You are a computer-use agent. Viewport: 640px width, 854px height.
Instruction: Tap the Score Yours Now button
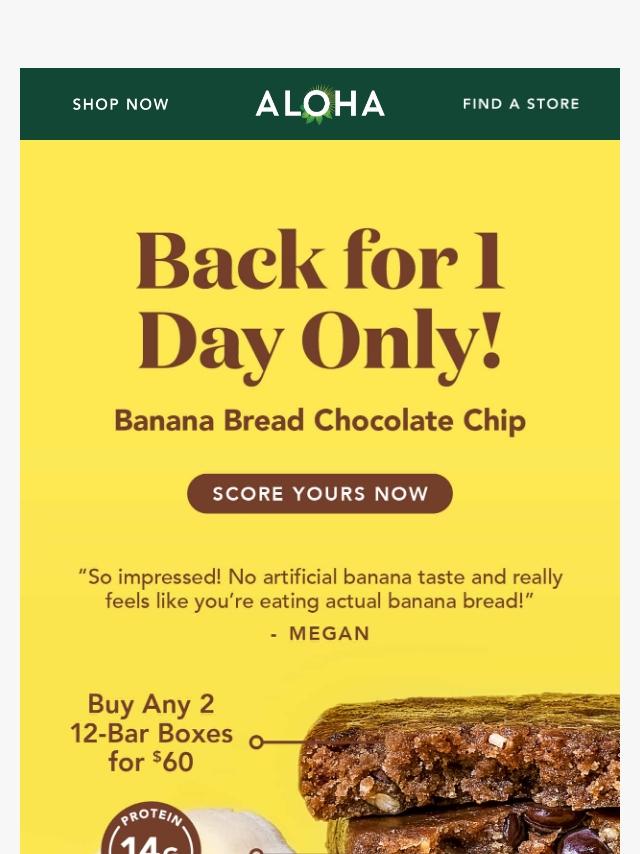click(x=320, y=494)
